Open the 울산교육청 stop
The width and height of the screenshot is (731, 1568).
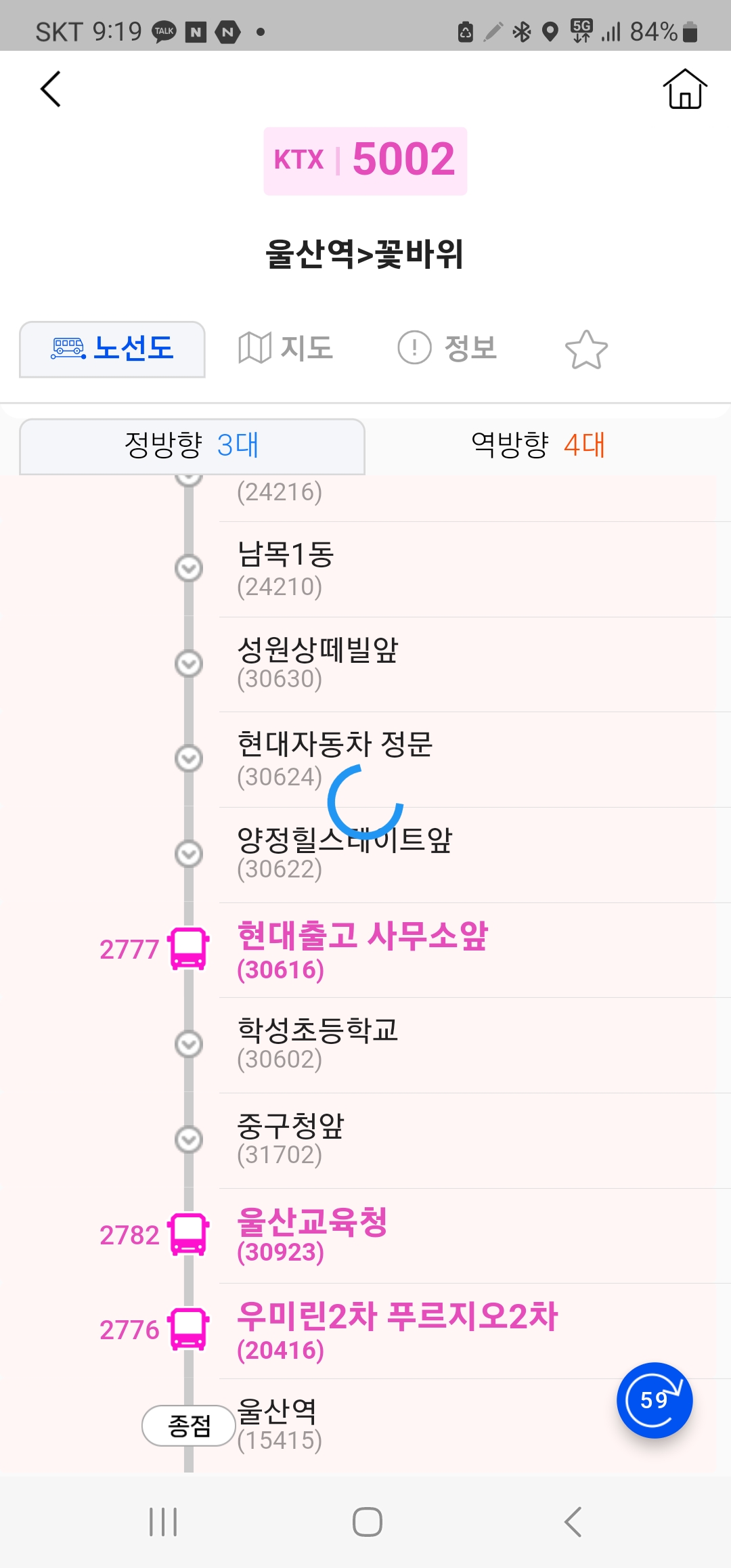(406, 1235)
